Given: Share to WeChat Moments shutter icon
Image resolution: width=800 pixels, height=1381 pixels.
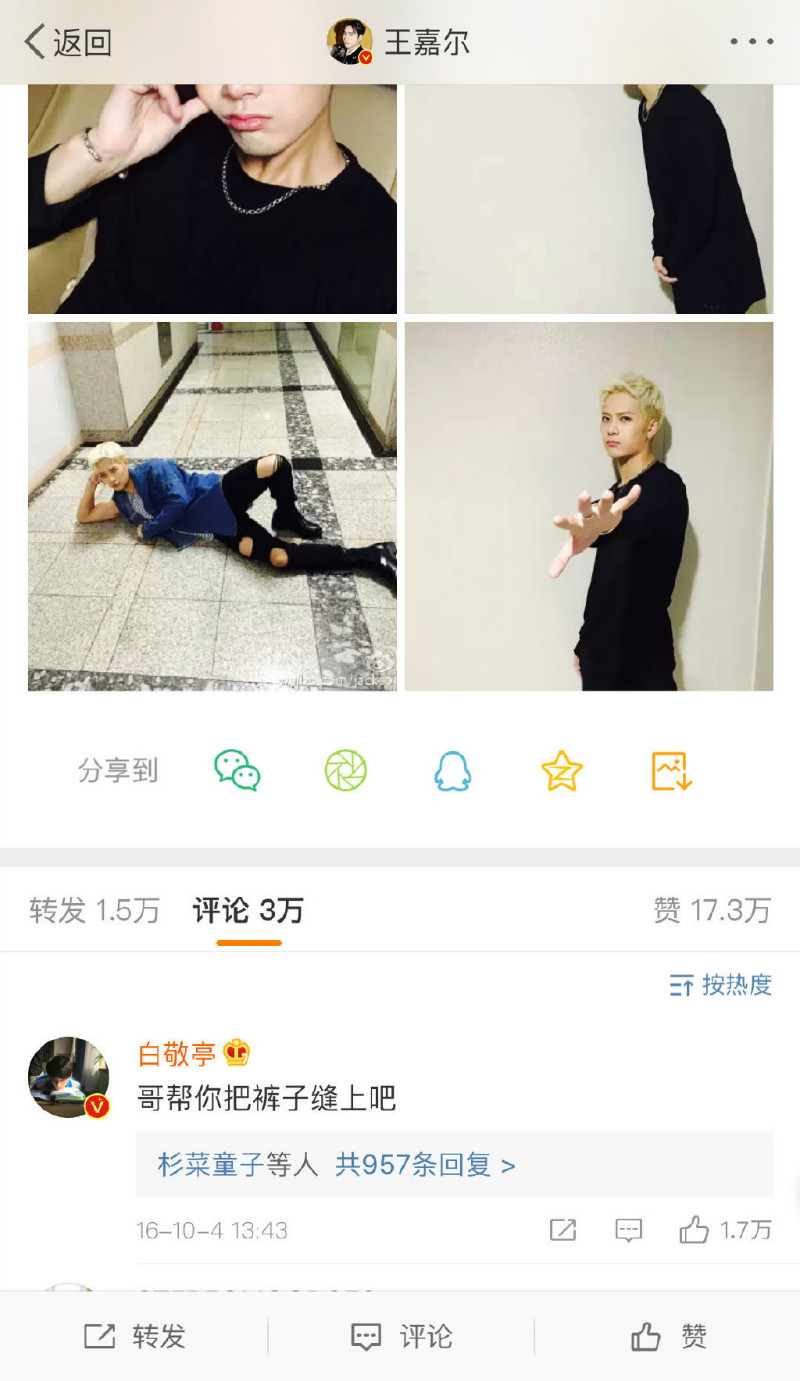Looking at the screenshot, I should [346, 771].
